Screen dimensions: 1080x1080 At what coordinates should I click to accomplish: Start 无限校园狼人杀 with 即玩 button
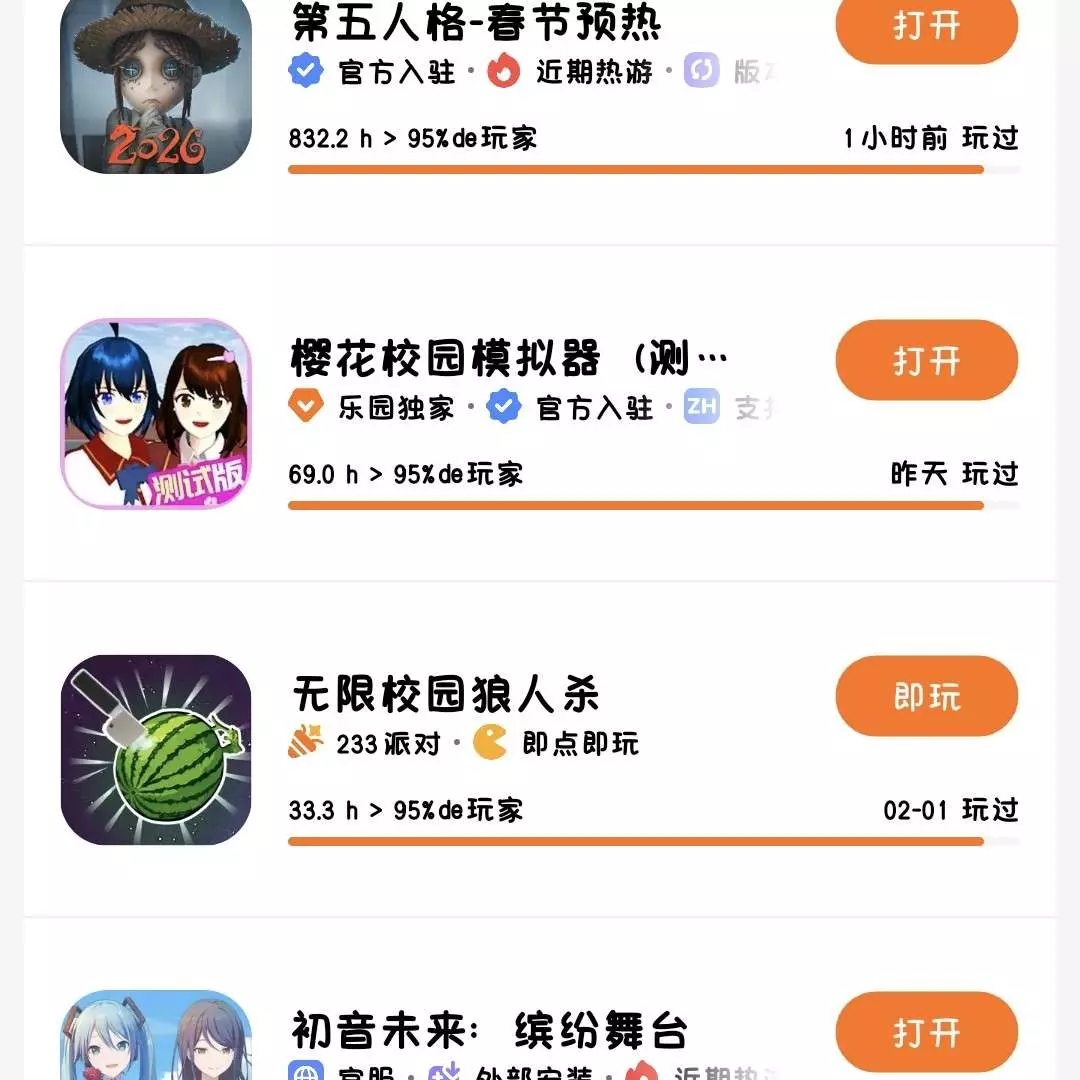(926, 696)
